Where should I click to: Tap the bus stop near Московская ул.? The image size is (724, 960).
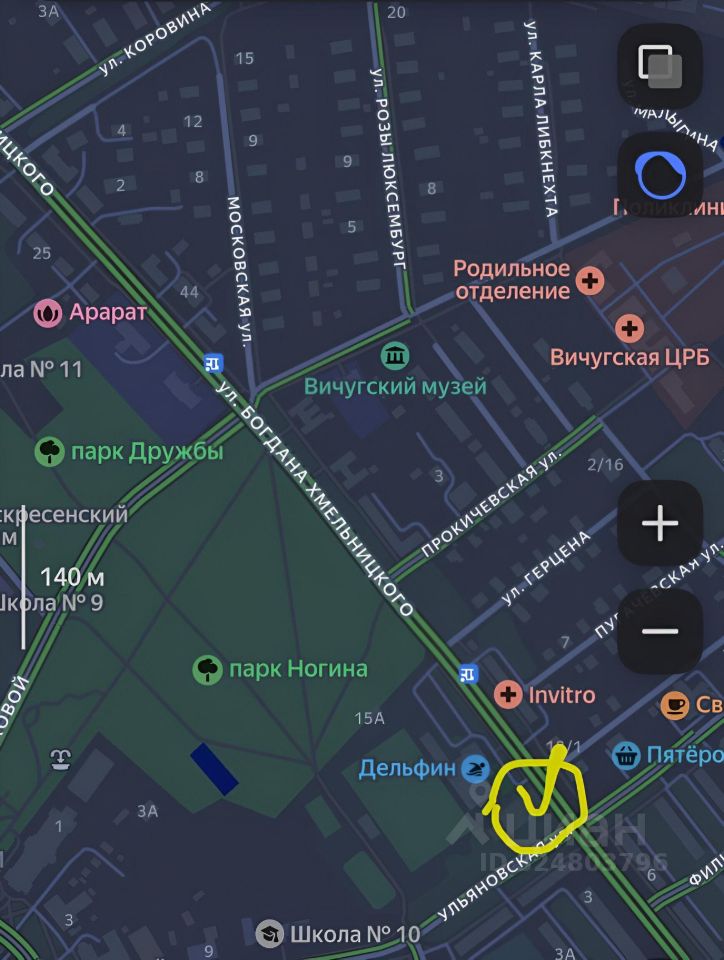point(213,363)
